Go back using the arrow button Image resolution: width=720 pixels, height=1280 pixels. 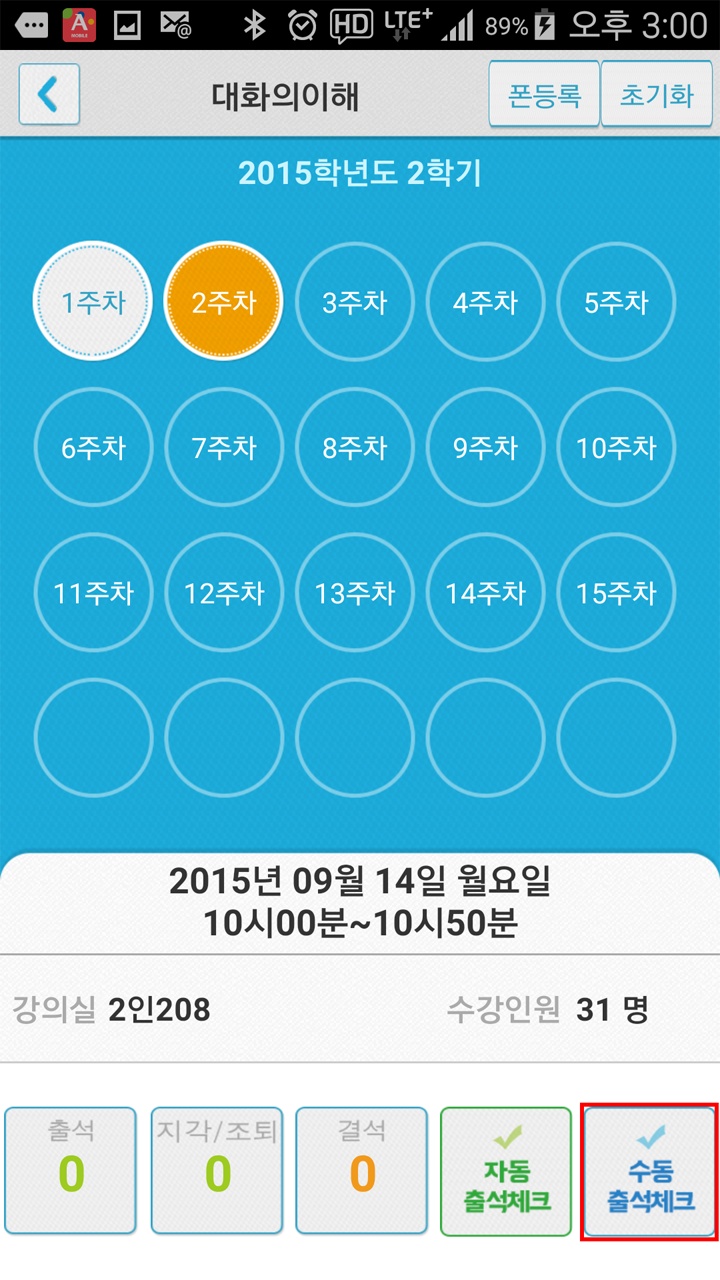pos(49,95)
